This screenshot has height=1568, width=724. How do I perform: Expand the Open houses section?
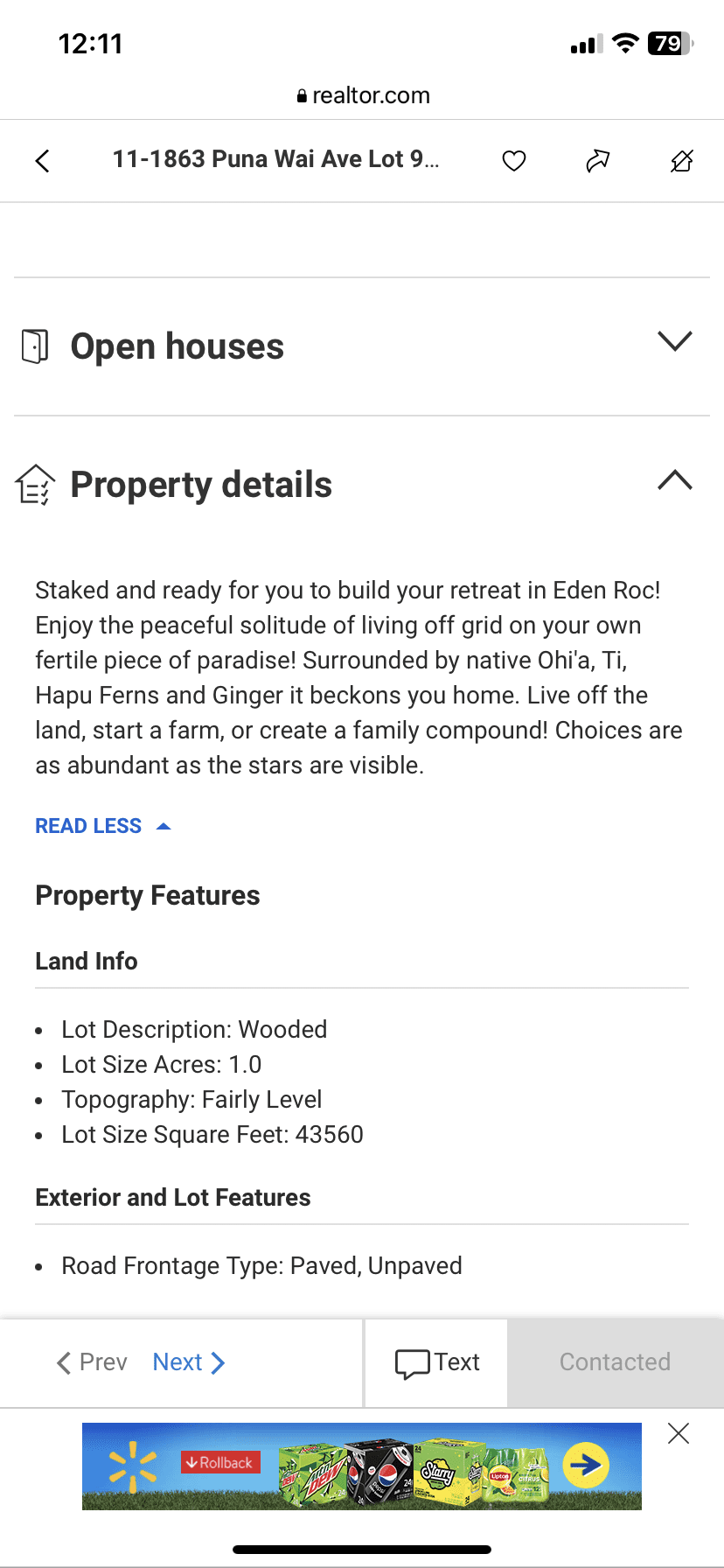pyautogui.click(x=362, y=346)
